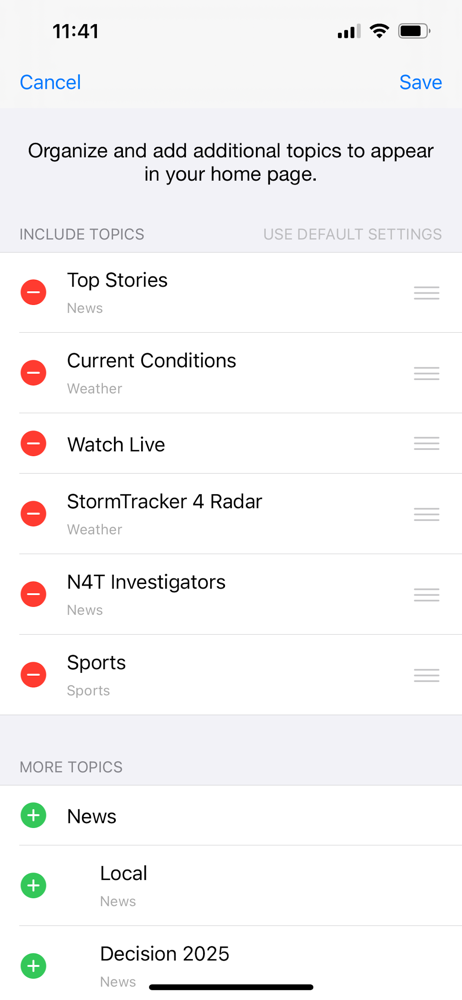This screenshot has width=462, height=1000.
Task: Tap the reorder handle beside Watch Live
Action: (426, 443)
